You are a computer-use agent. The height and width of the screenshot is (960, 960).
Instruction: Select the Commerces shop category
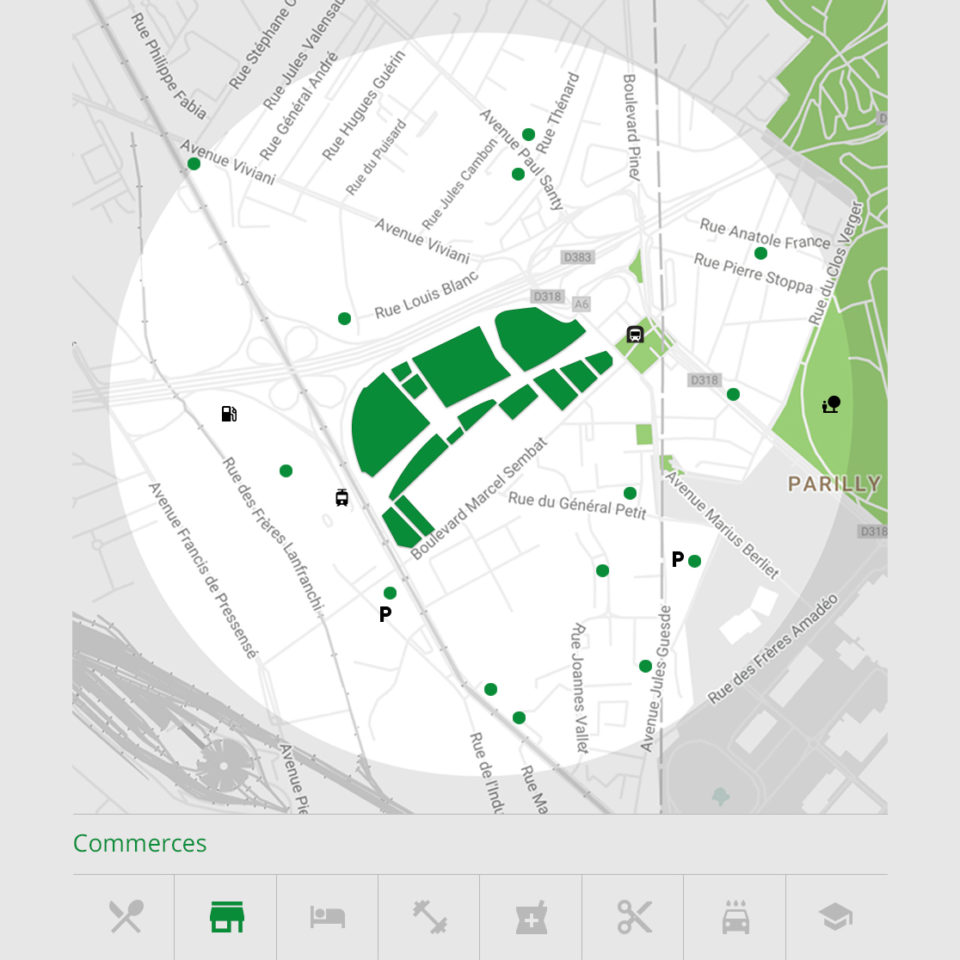pyautogui.click(x=226, y=917)
